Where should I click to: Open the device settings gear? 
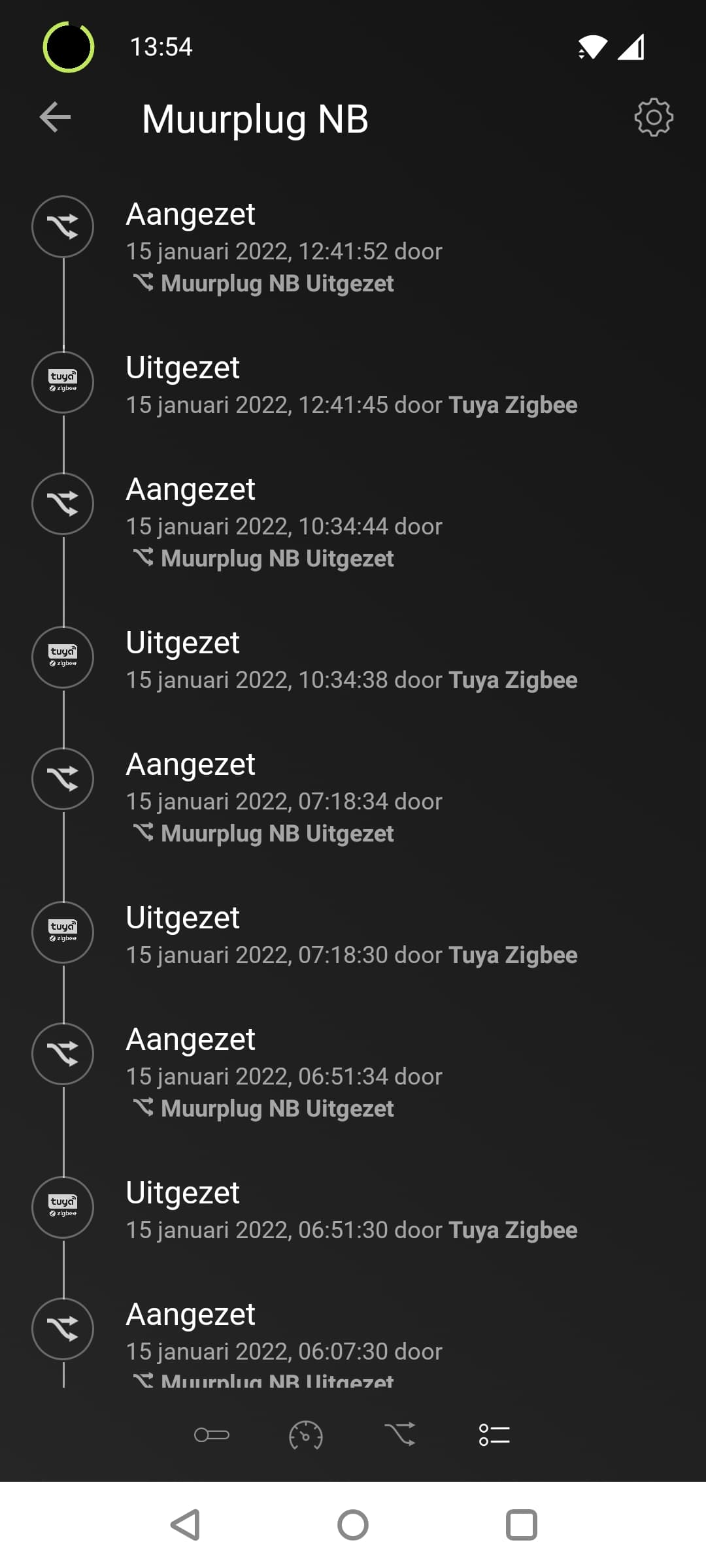[x=653, y=118]
